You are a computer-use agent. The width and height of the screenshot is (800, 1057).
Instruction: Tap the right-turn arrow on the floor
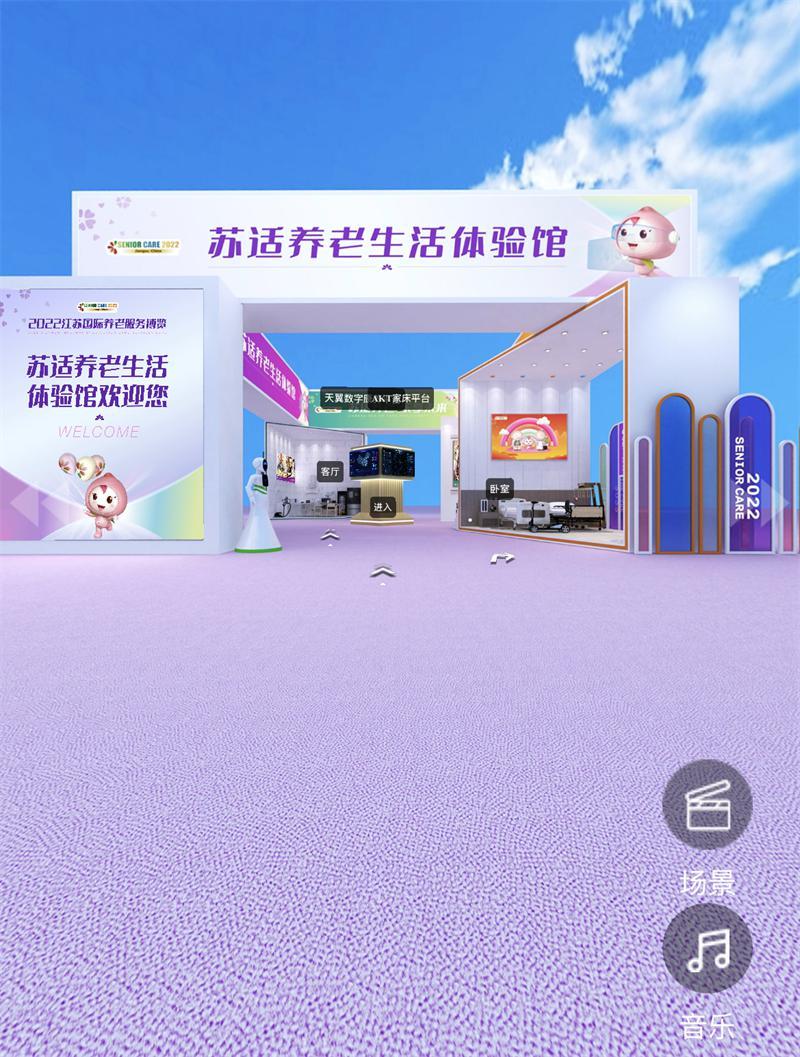coord(502,558)
